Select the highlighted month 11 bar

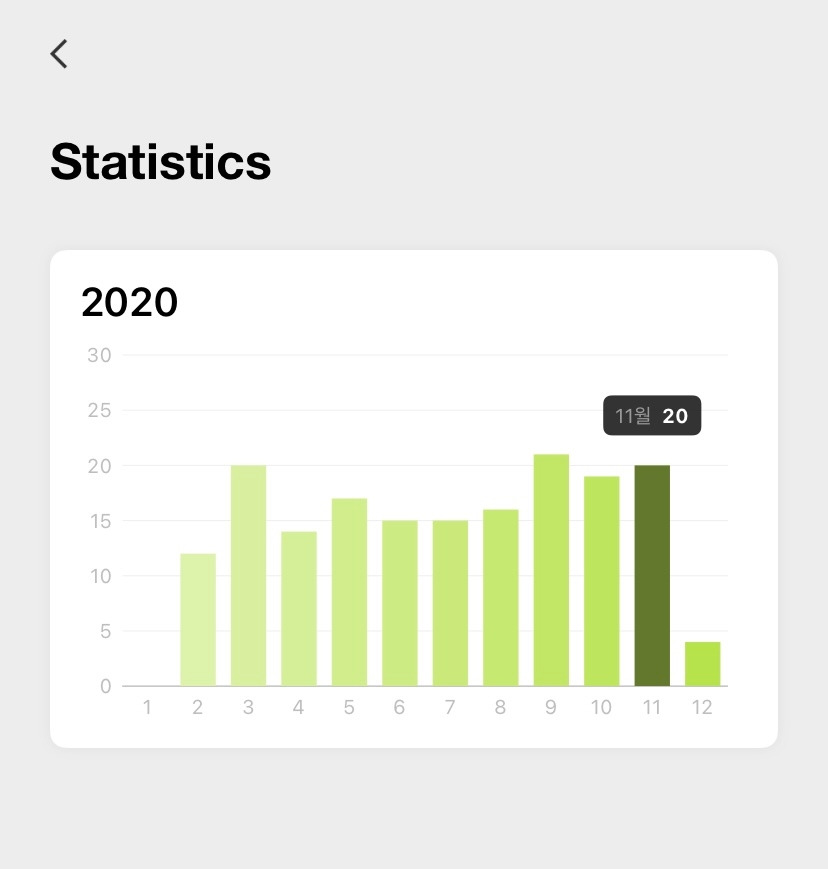tap(652, 576)
